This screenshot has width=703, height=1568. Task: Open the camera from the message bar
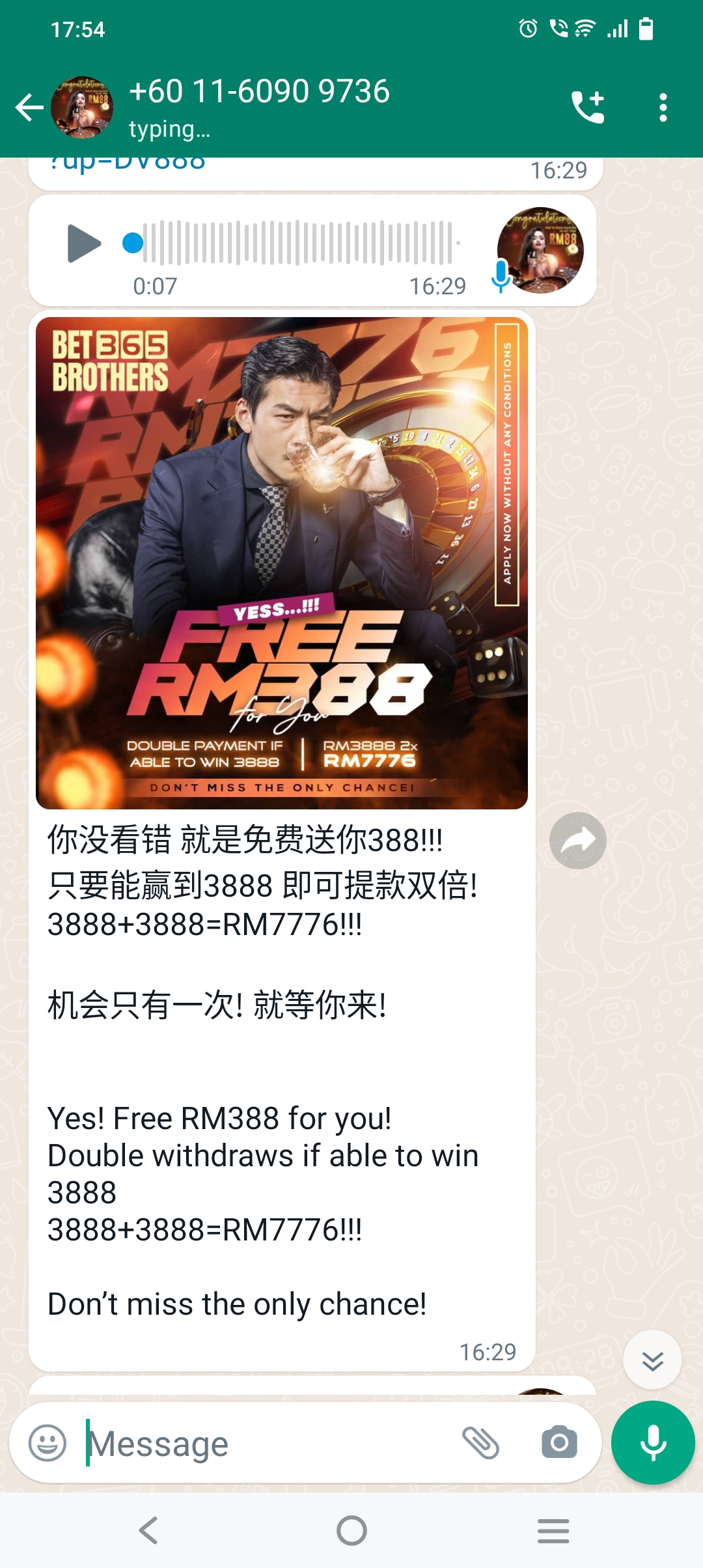(x=559, y=1443)
